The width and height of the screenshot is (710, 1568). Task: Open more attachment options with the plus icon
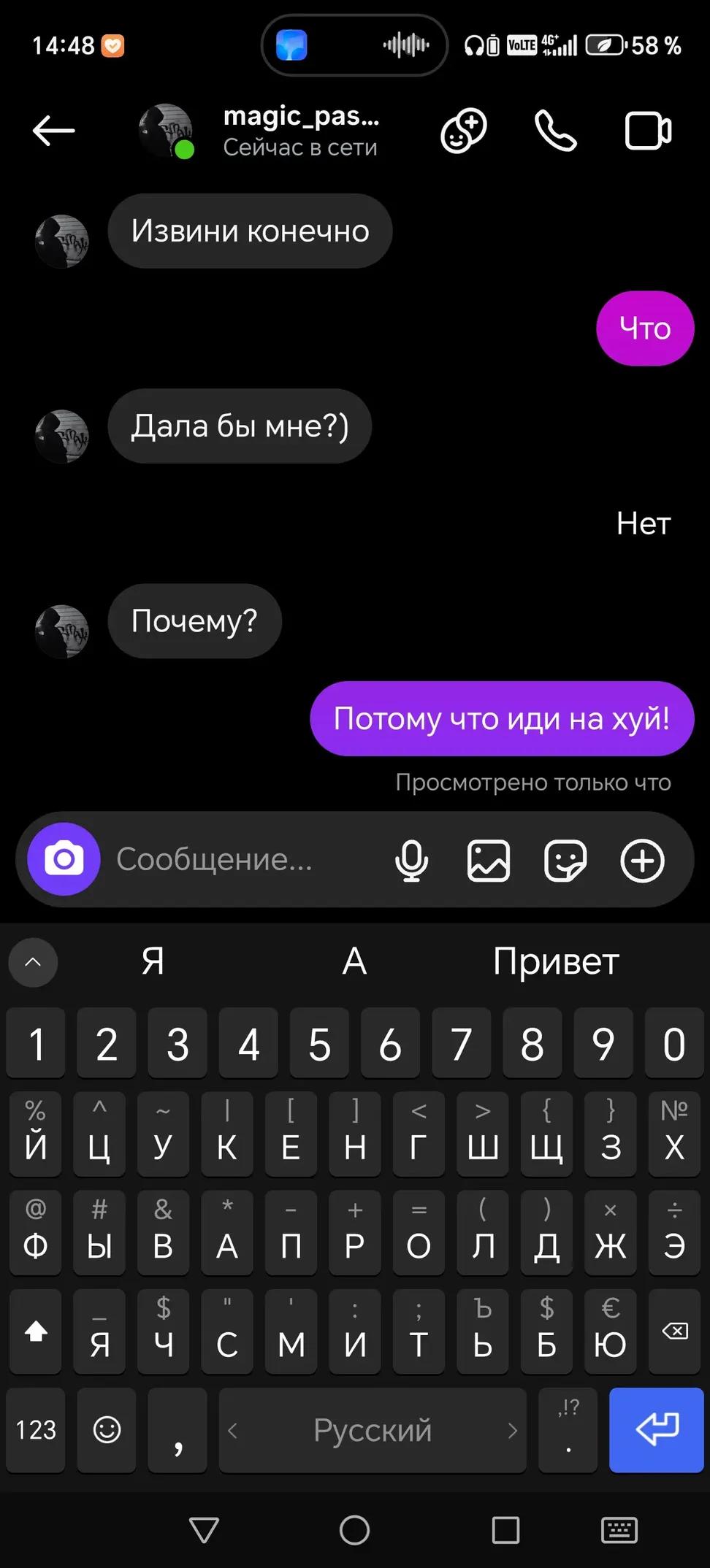[642, 860]
